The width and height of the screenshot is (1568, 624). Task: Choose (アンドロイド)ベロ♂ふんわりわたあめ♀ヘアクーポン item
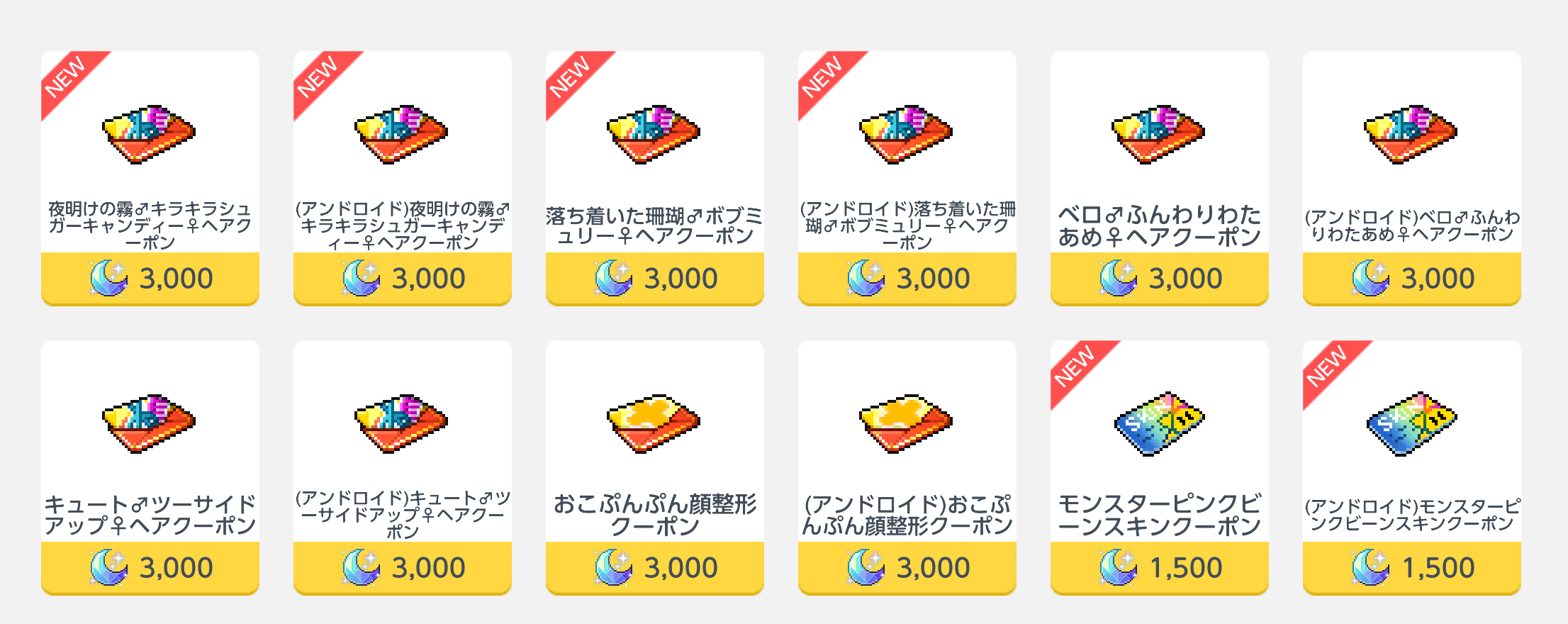[1411, 177]
